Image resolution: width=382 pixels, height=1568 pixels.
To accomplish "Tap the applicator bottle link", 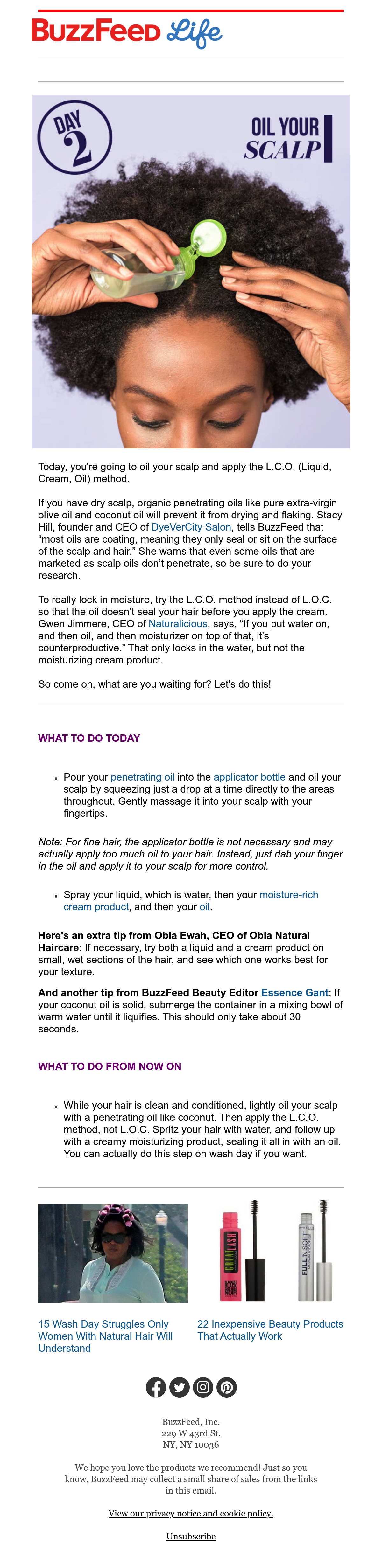I will click(x=249, y=777).
